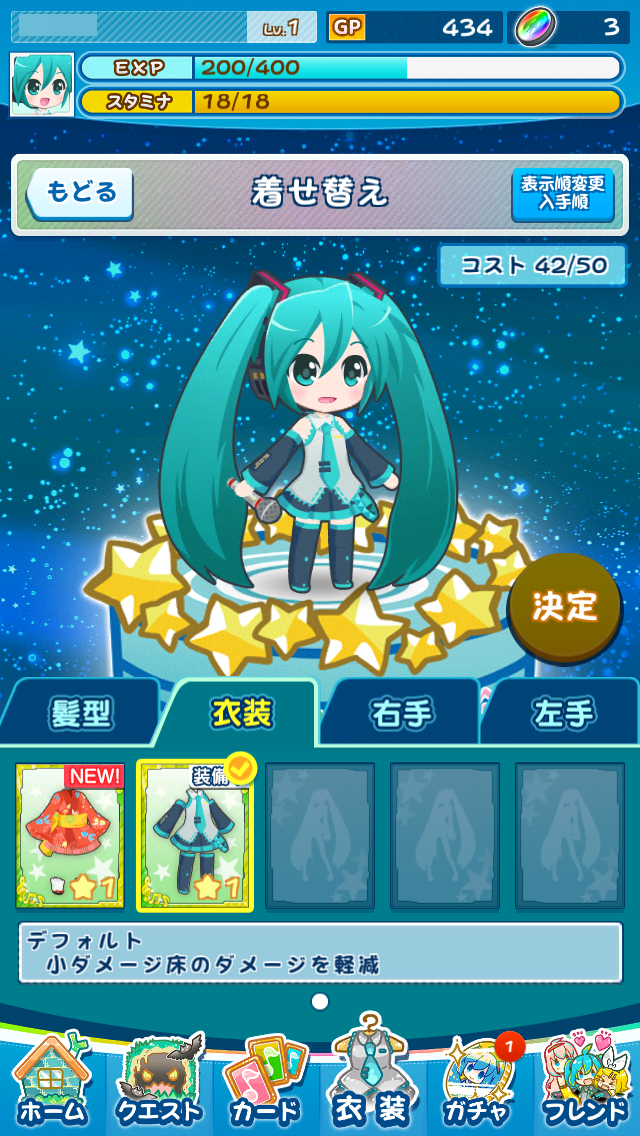Screen dimensions: 640x1136
Task: Tap the player avatar icon
Action: pos(42,85)
